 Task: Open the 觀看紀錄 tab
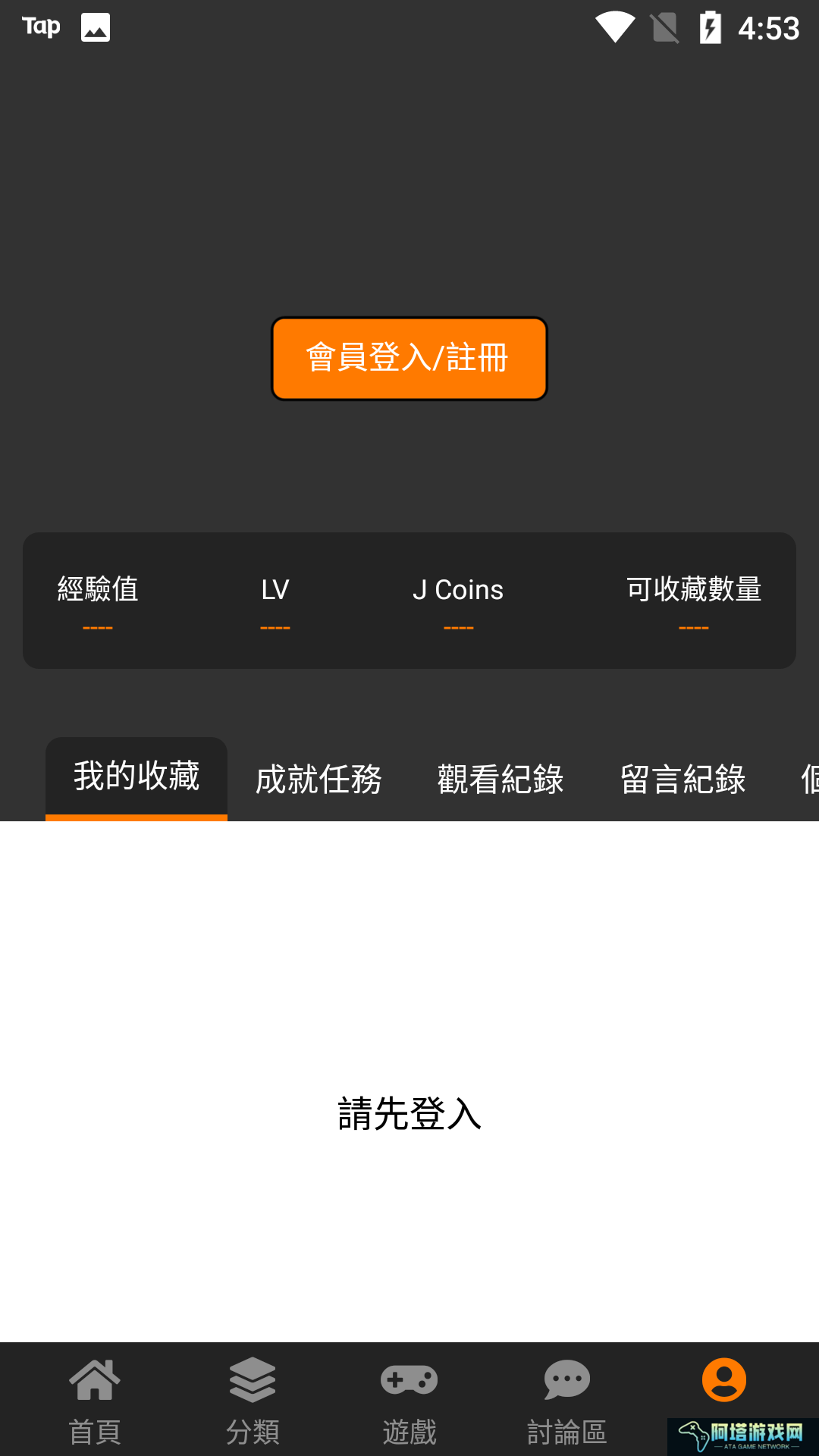[x=500, y=780]
